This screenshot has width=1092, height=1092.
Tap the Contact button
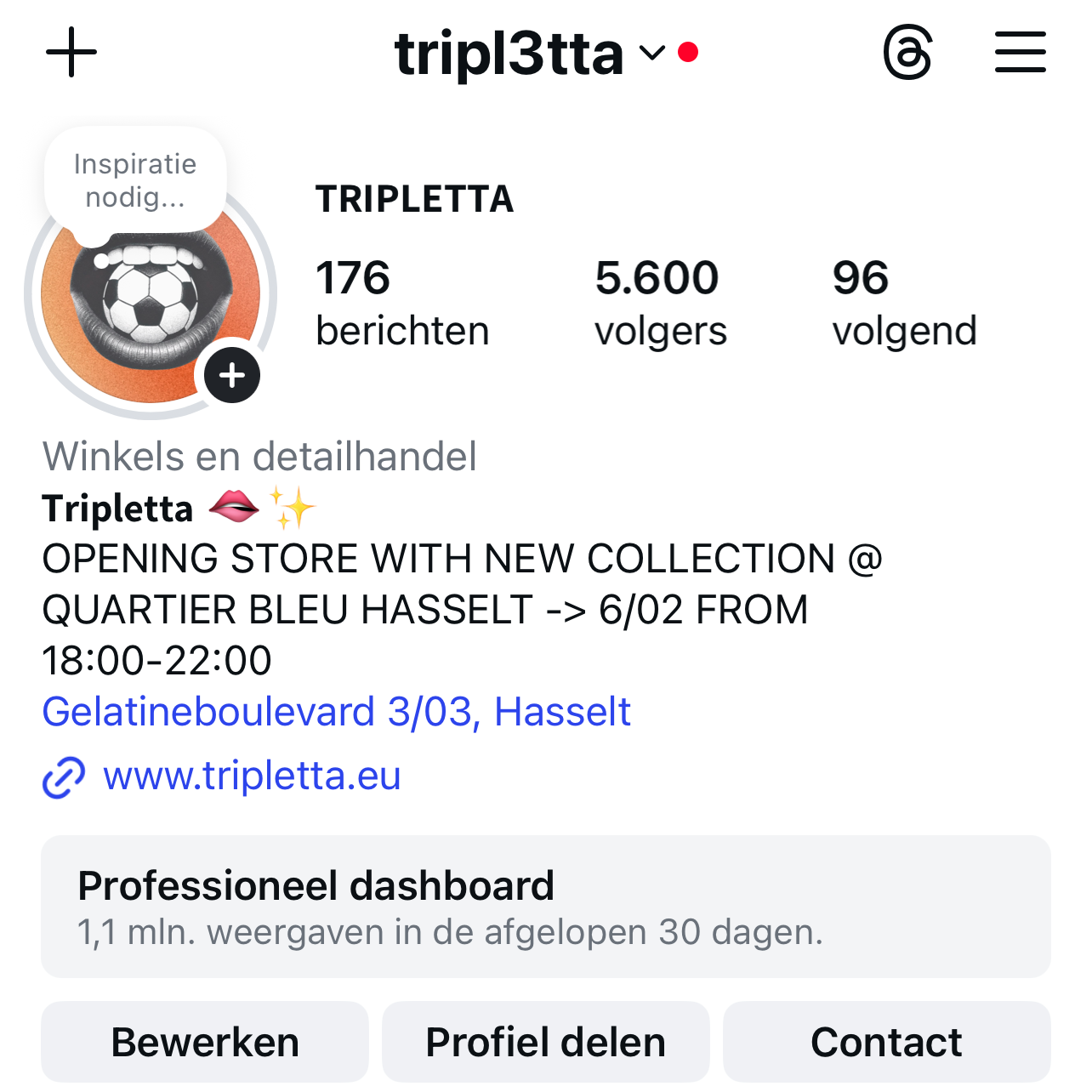coord(886,1042)
